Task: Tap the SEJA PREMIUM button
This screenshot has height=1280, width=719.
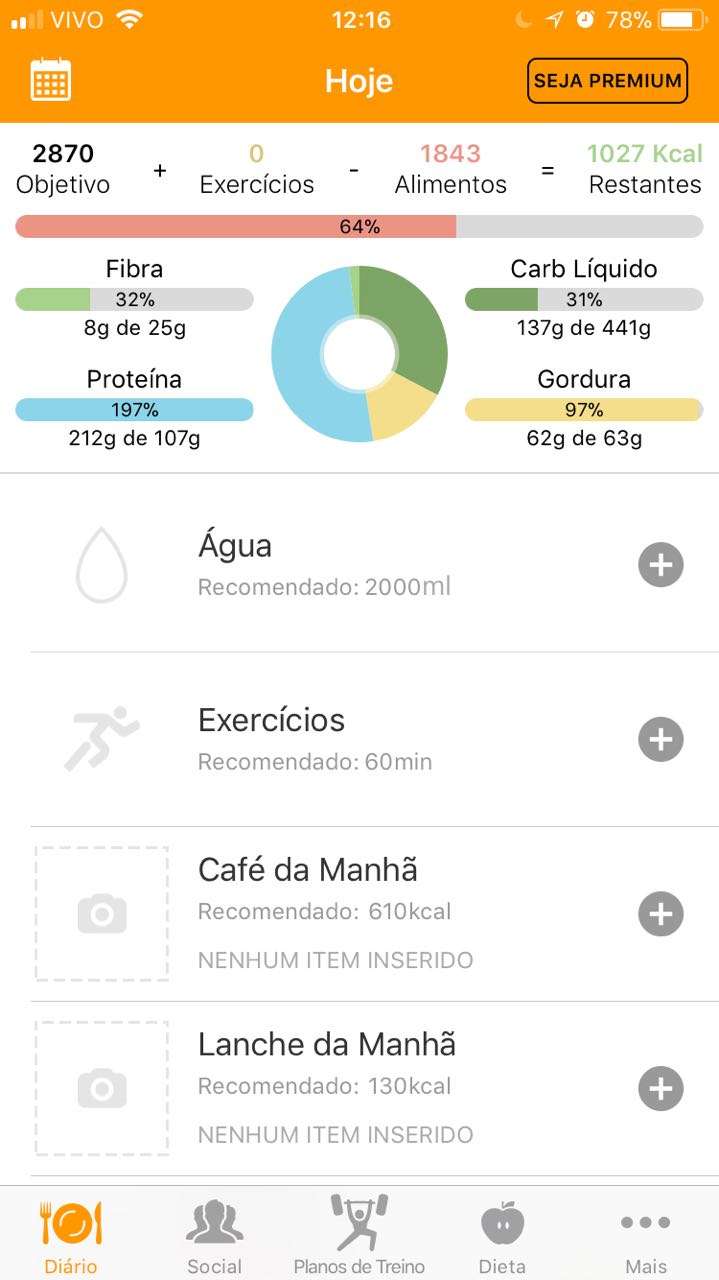Action: pyautogui.click(x=608, y=81)
